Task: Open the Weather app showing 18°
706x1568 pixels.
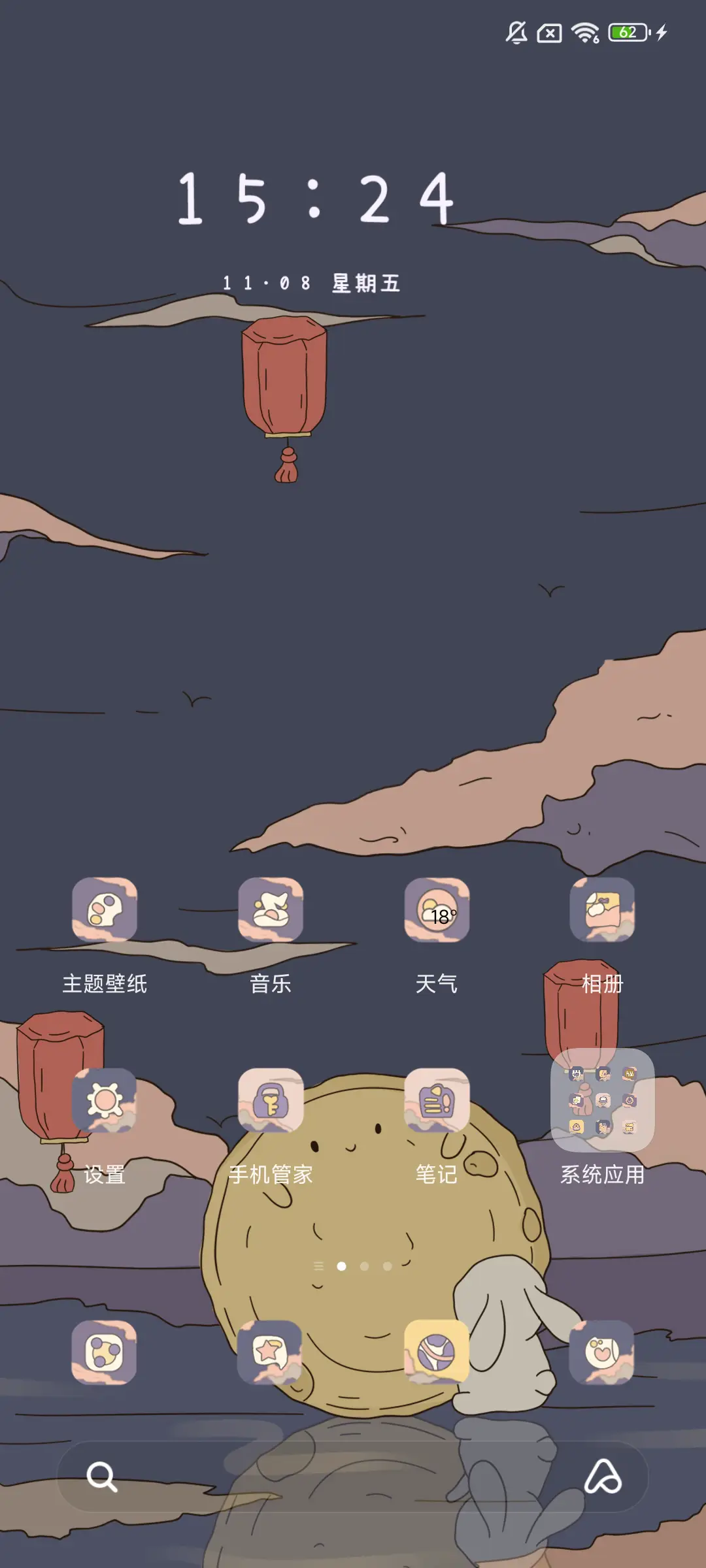Action: [x=438, y=908]
